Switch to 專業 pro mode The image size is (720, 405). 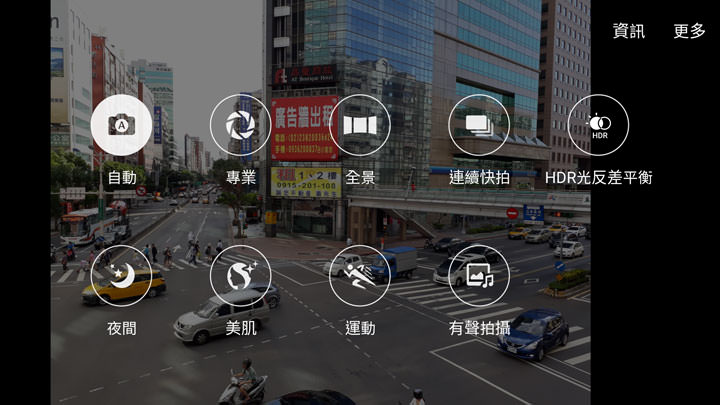click(240, 125)
